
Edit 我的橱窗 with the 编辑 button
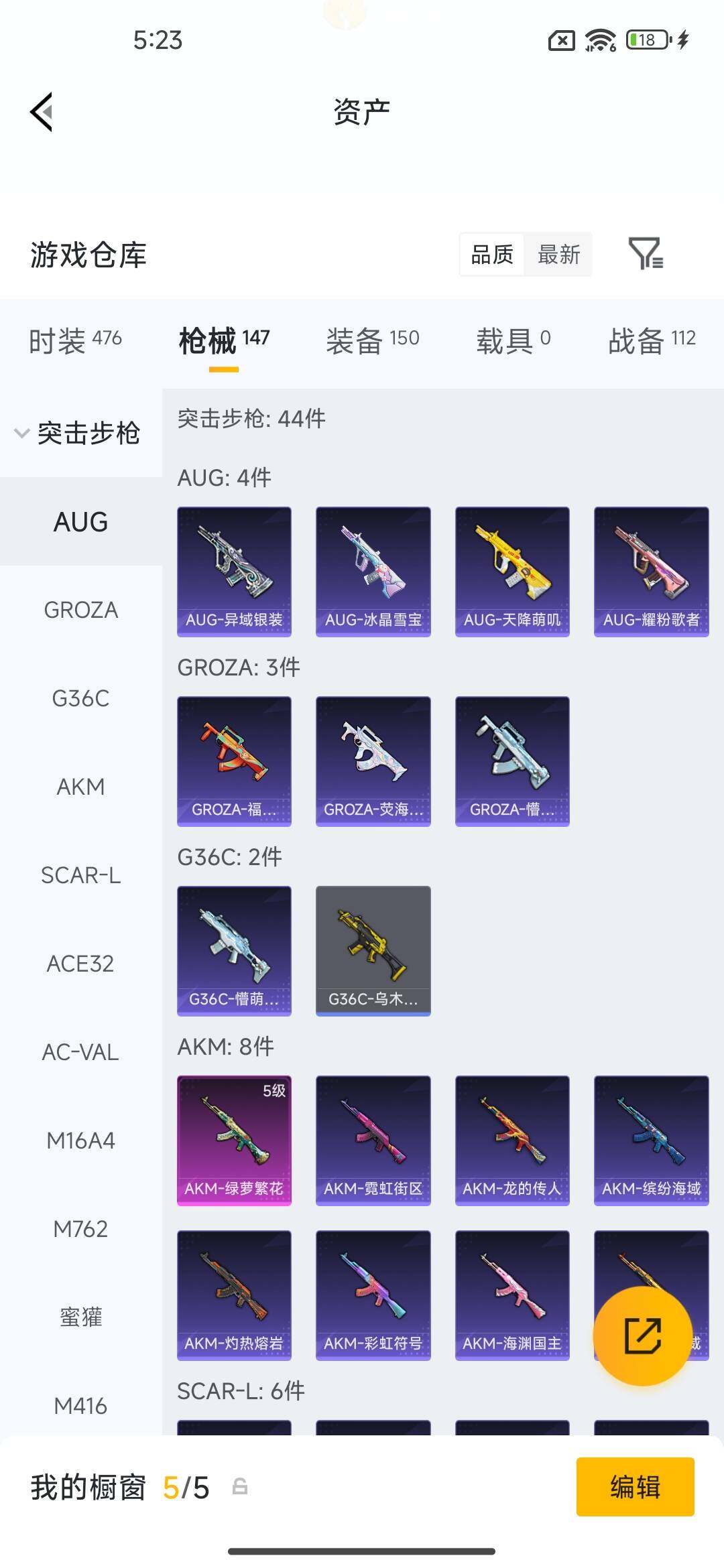pos(635,1486)
